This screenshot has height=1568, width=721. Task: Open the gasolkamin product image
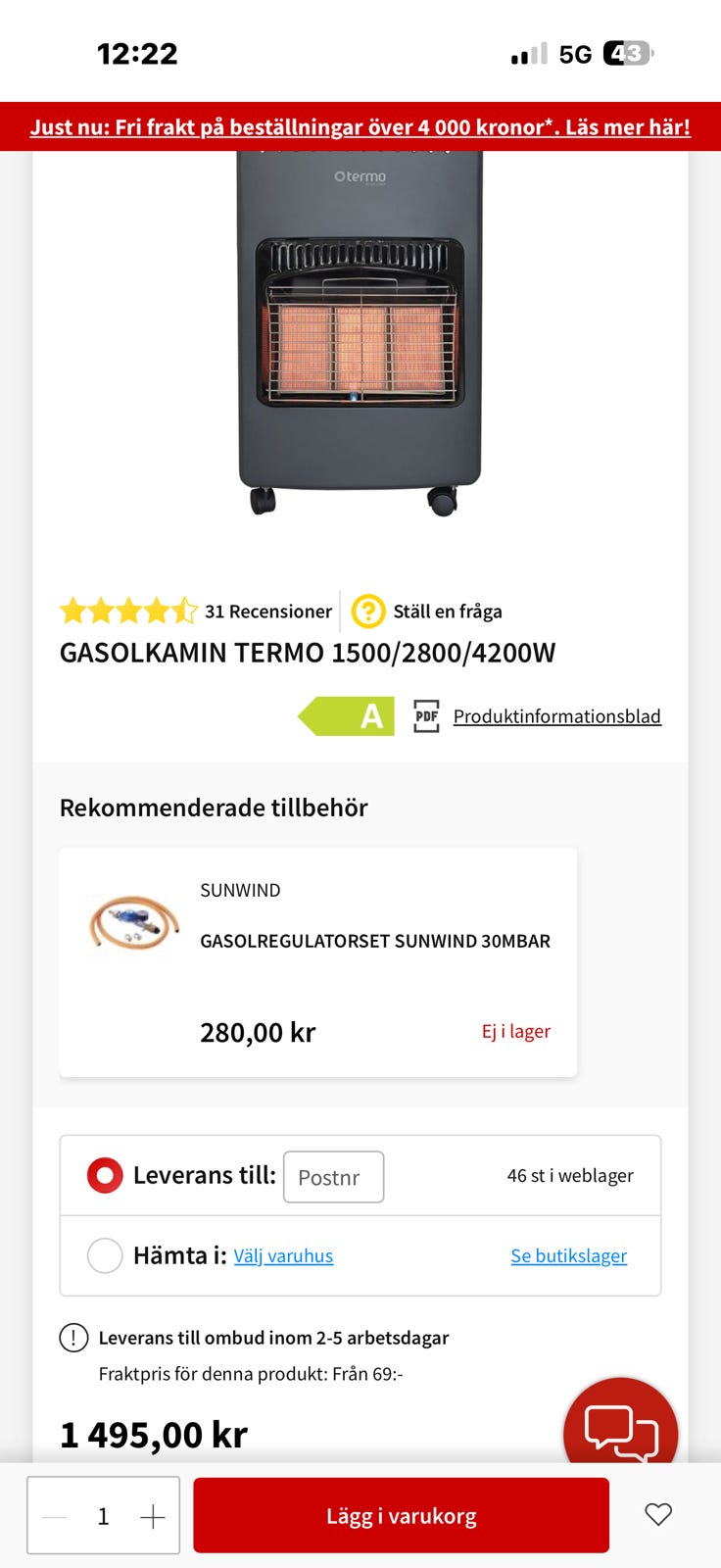click(360, 333)
